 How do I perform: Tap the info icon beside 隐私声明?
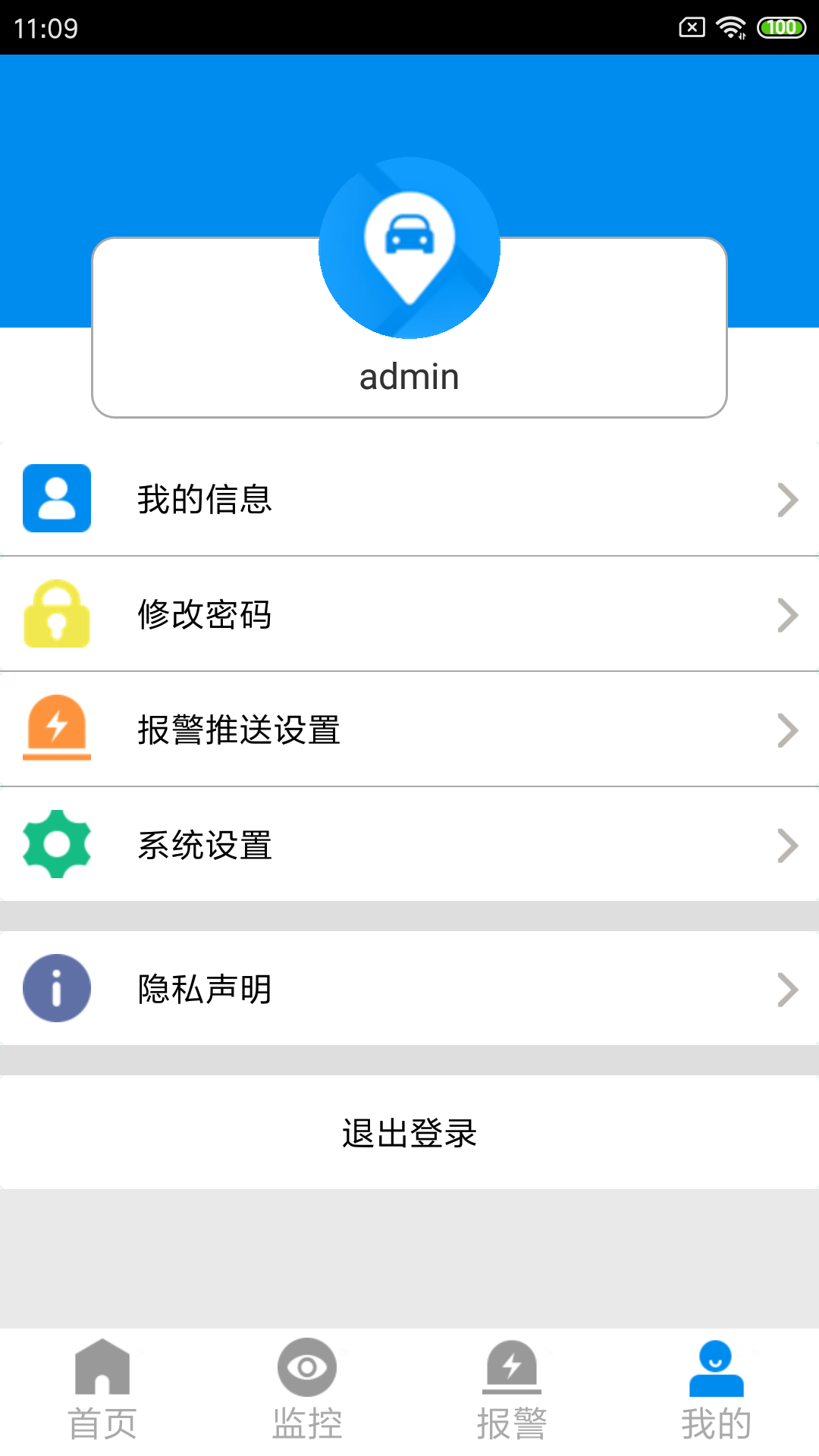pos(57,988)
